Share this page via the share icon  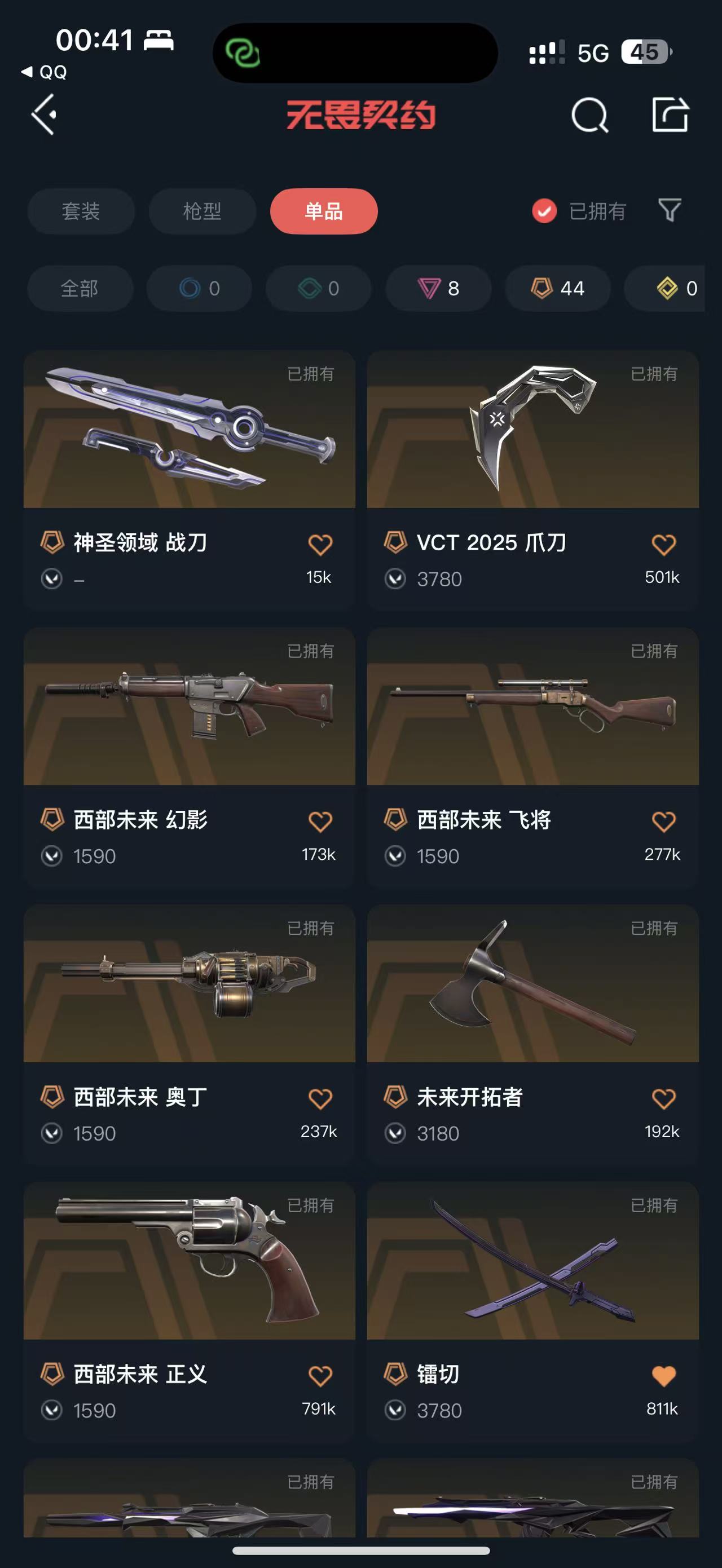670,114
